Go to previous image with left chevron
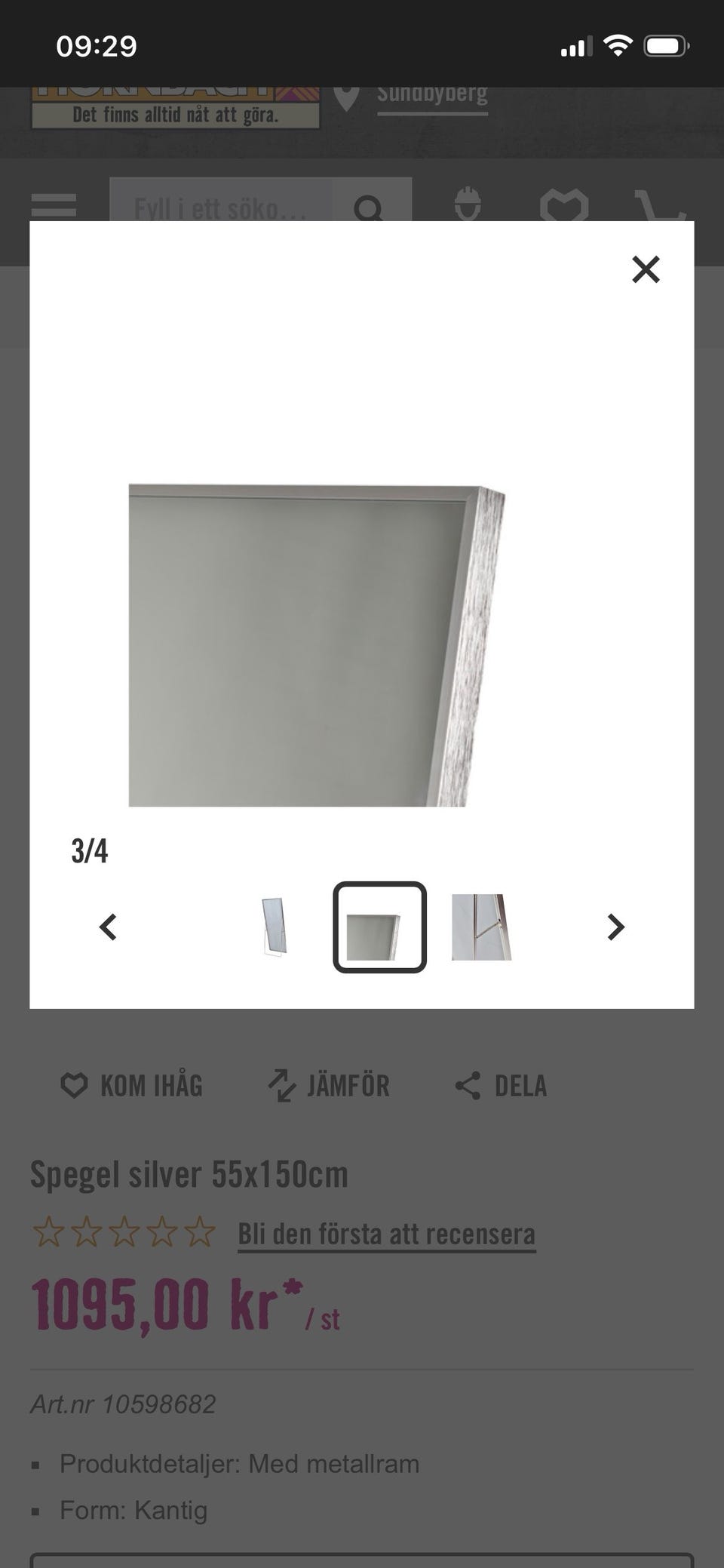Screen dimensions: 724x1568 (x=108, y=927)
